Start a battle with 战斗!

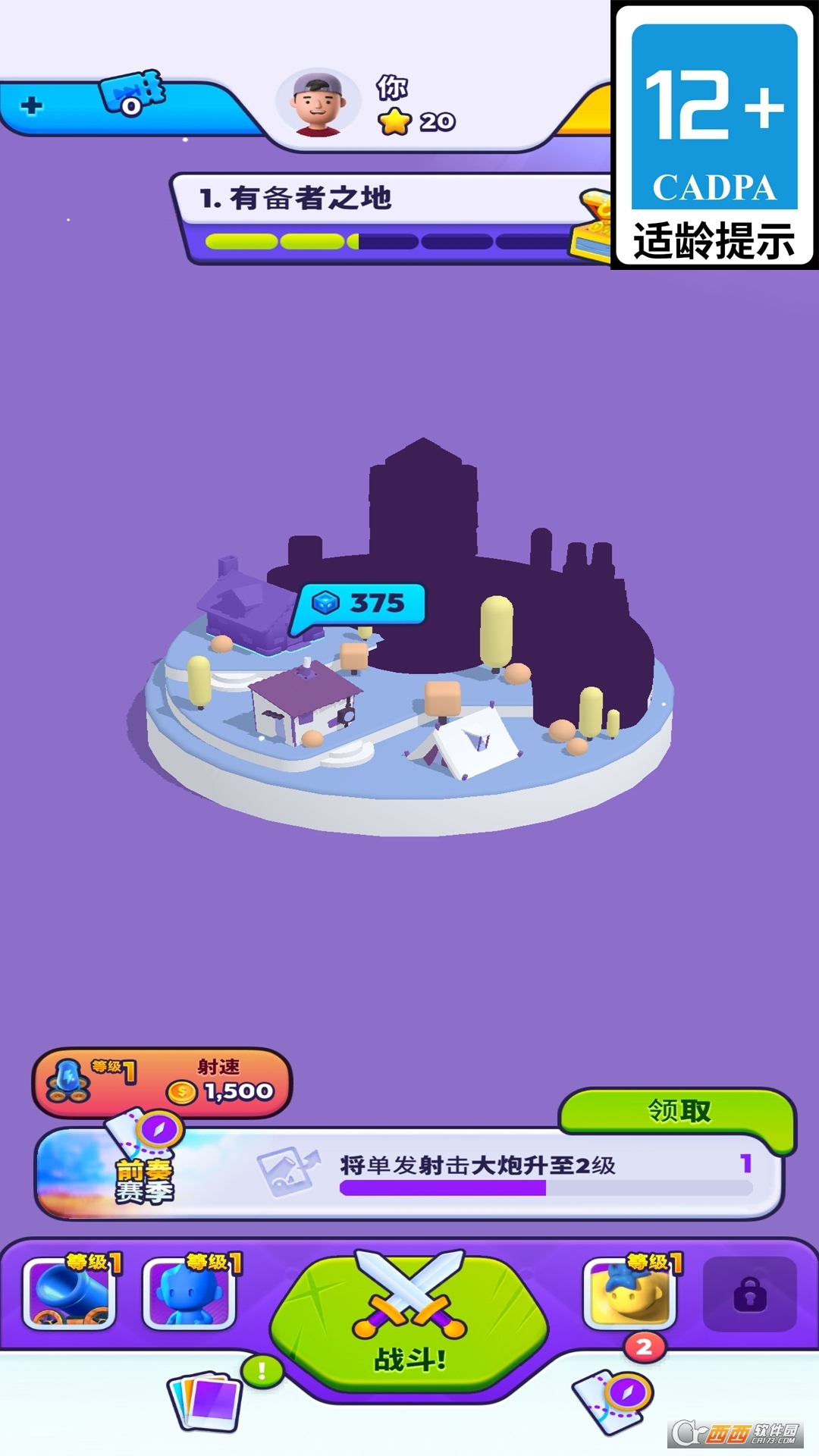(409, 1319)
